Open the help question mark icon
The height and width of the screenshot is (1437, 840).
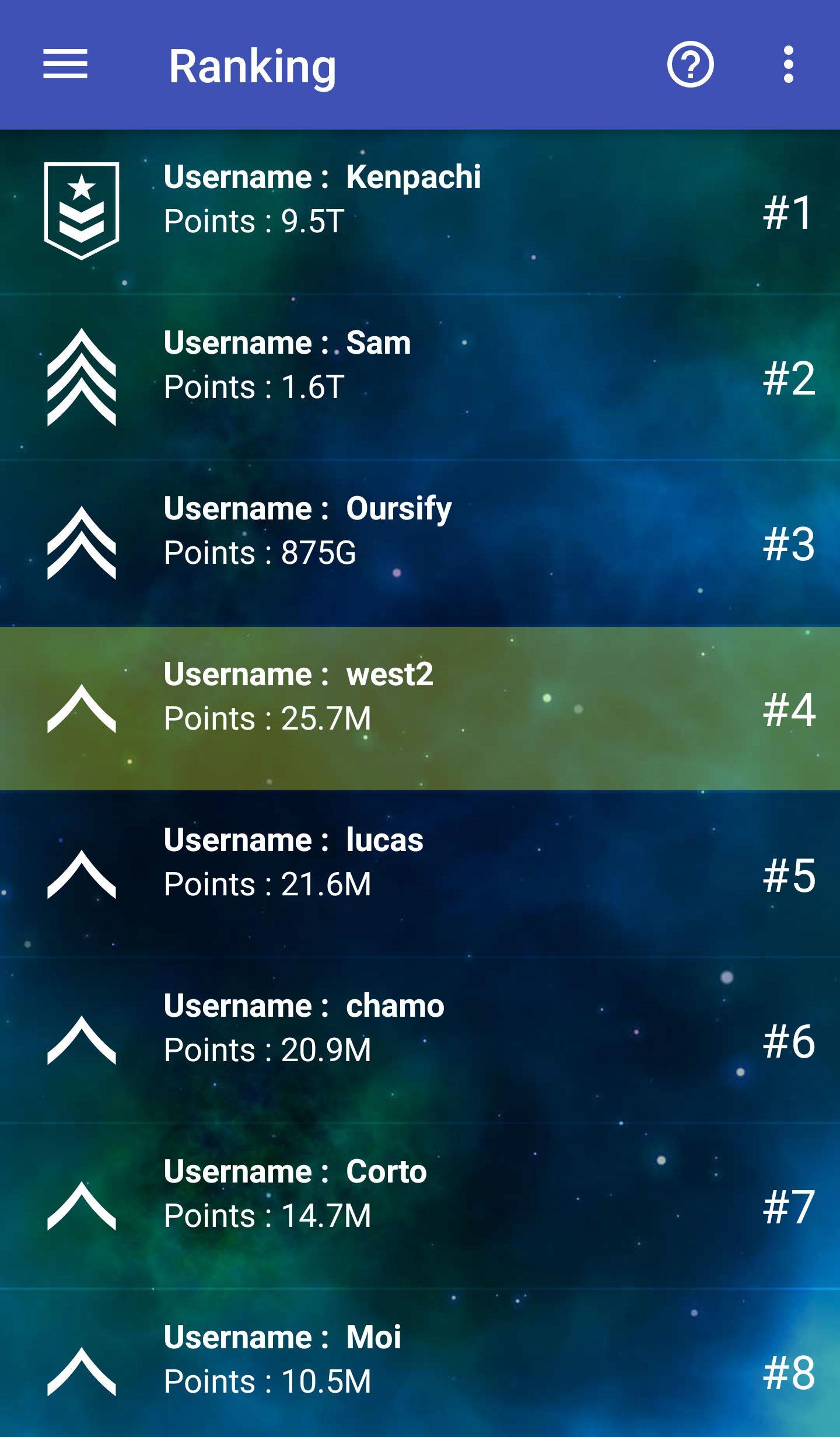coord(690,64)
